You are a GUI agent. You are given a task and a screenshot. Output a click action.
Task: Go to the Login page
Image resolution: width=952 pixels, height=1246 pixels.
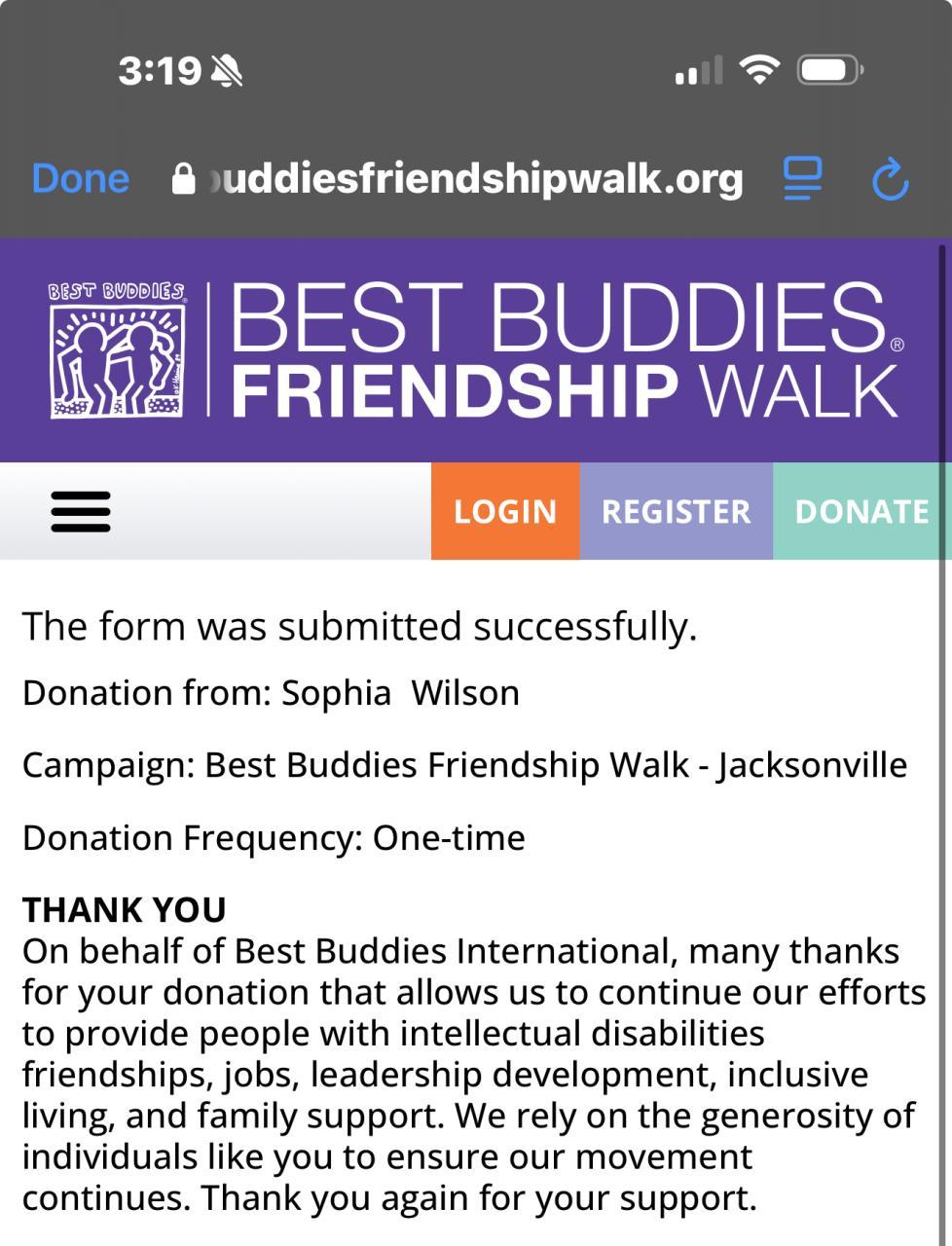(505, 511)
